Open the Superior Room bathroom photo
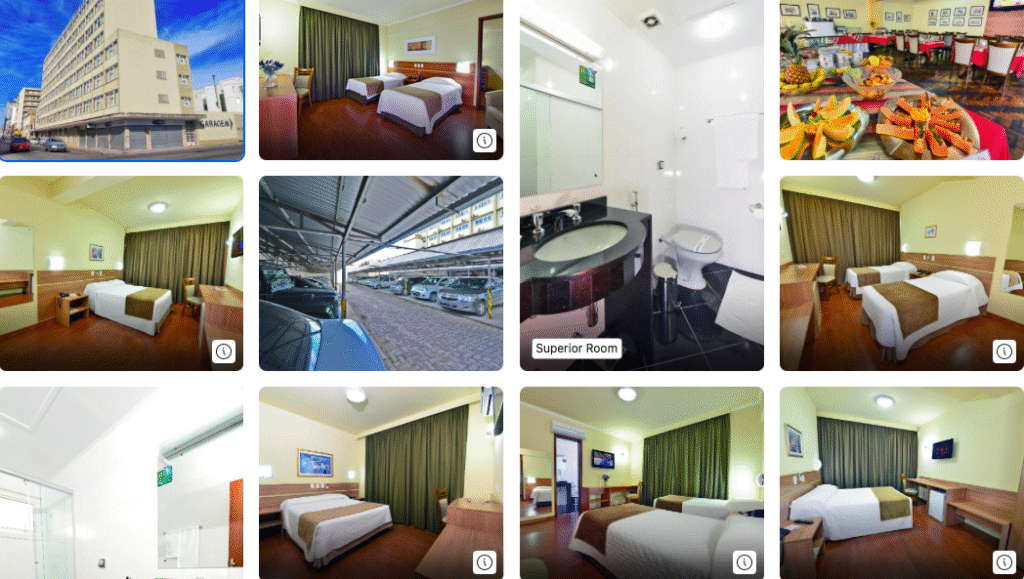 [641, 185]
